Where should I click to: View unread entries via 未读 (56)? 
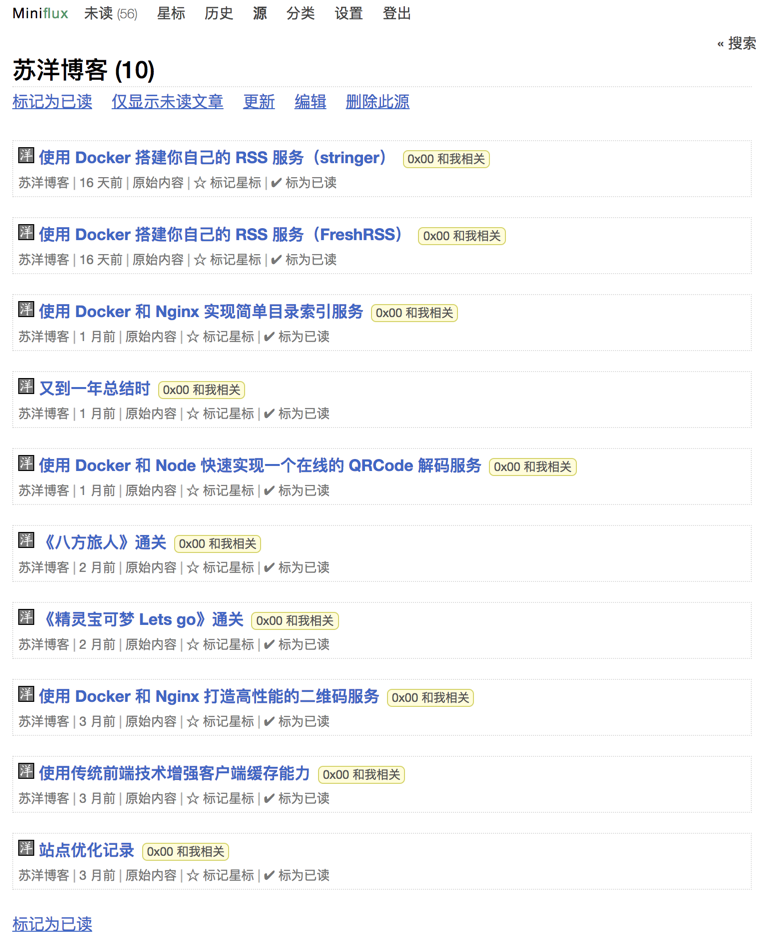pos(110,14)
